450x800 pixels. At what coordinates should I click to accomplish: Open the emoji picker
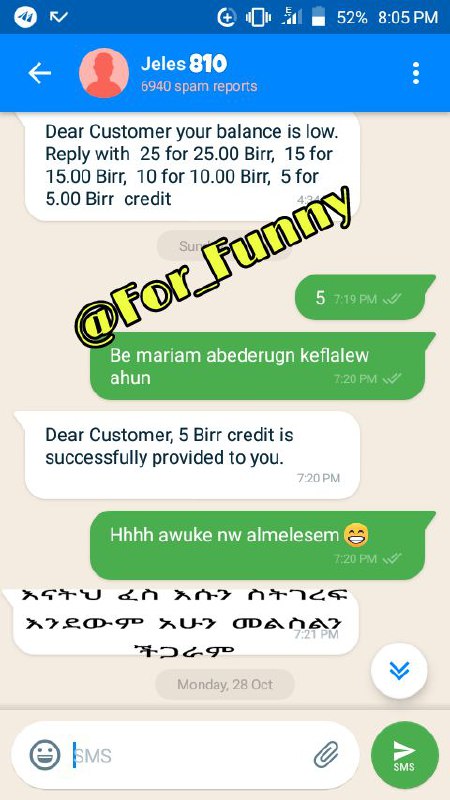[44, 755]
